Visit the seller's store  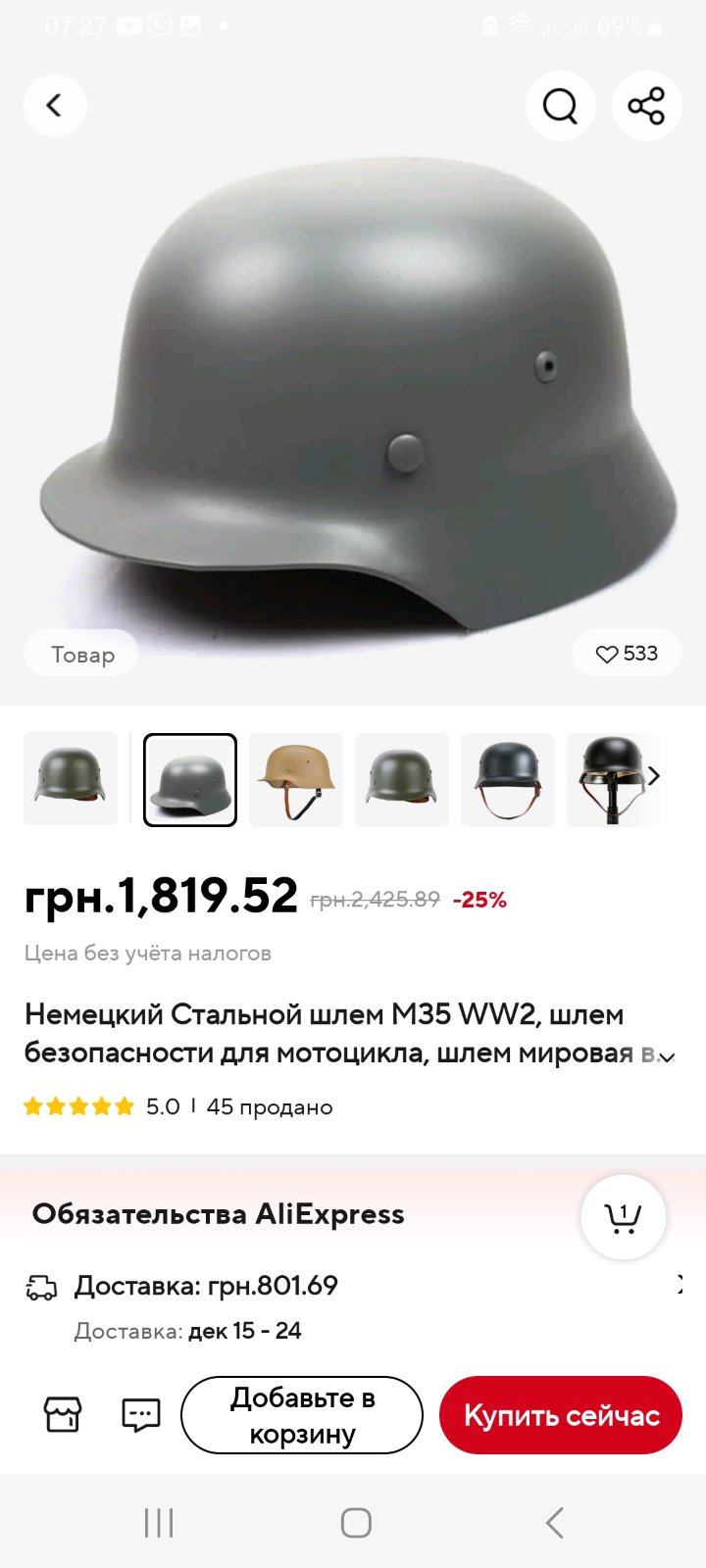[63, 1414]
